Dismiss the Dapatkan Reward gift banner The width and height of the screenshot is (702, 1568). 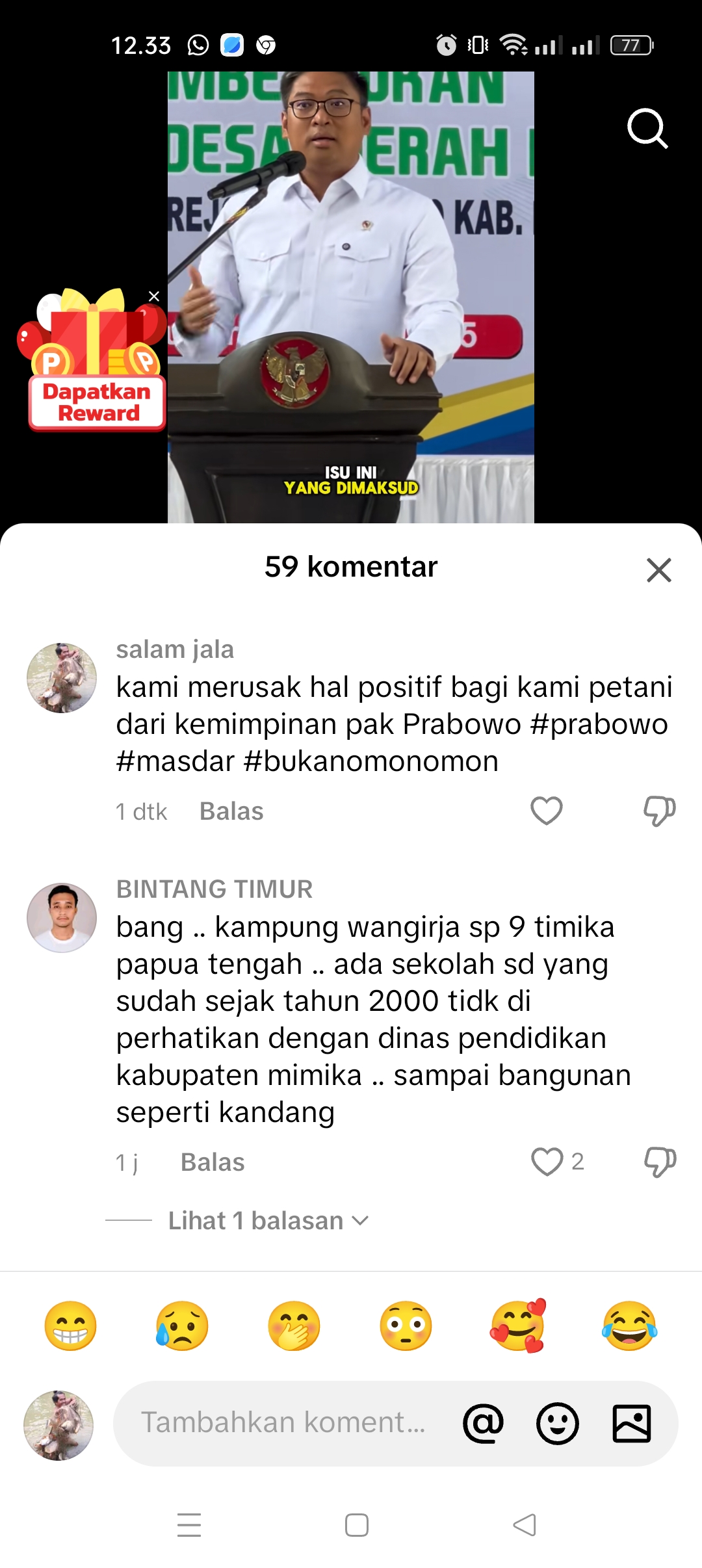154,296
